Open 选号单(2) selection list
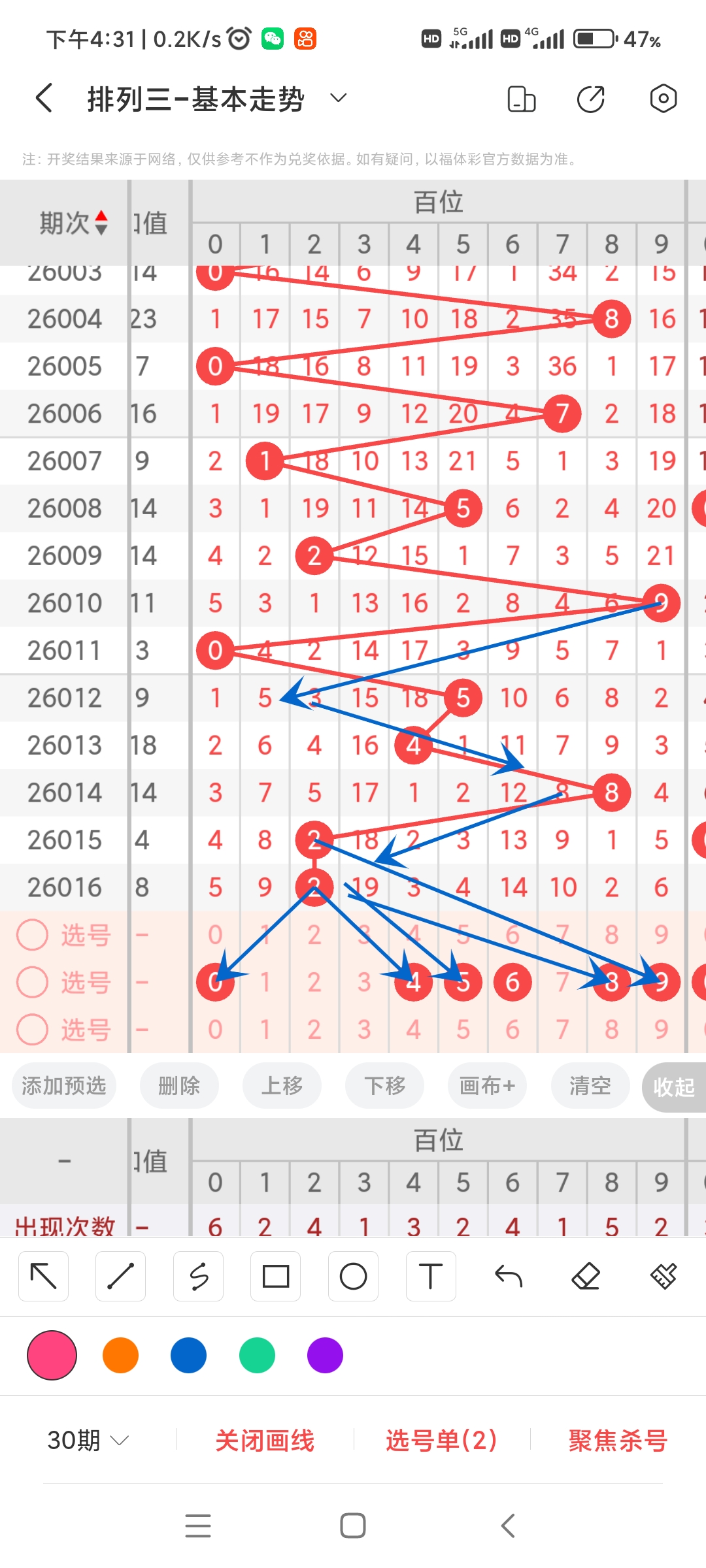The height and width of the screenshot is (1568, 706). tap(439, 1440)
